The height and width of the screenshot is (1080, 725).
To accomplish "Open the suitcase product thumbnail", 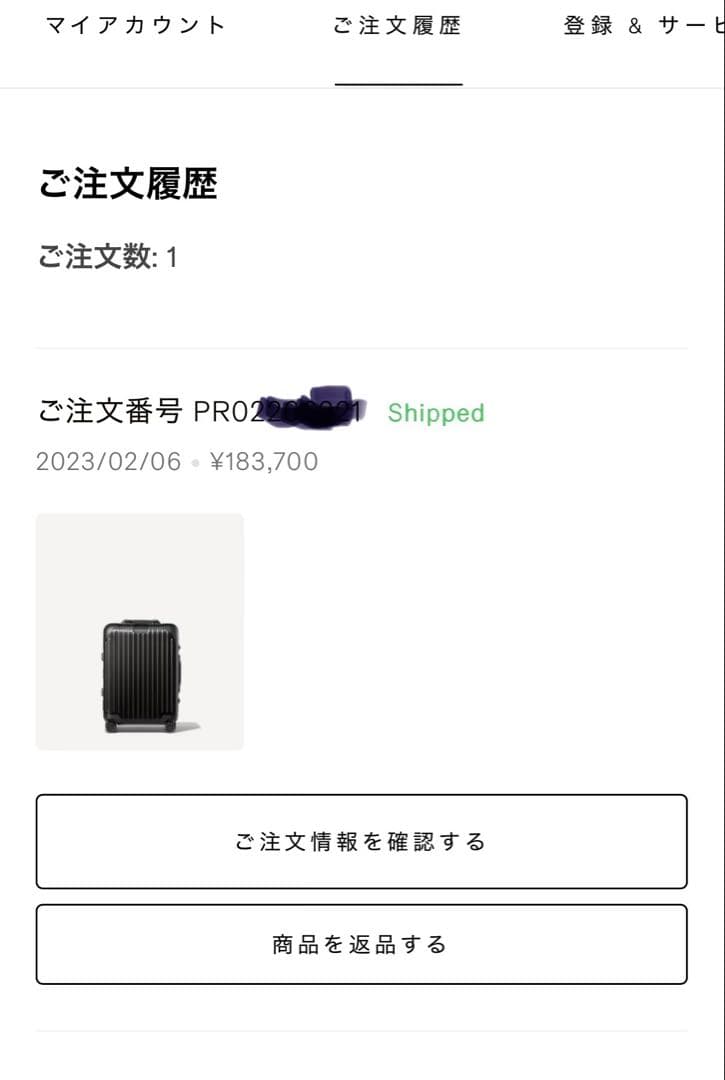I will [139, 630].
